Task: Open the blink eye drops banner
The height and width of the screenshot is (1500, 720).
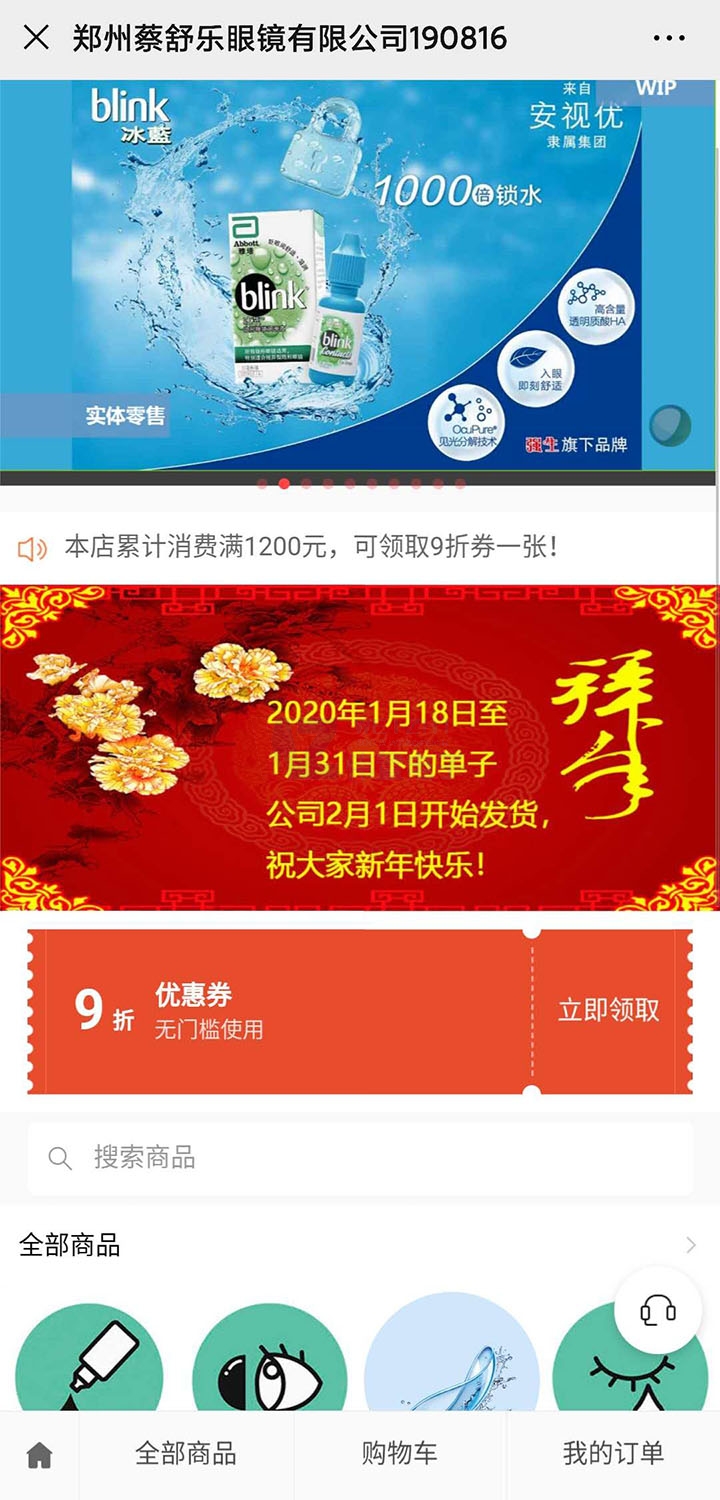Action: (358, 275)
